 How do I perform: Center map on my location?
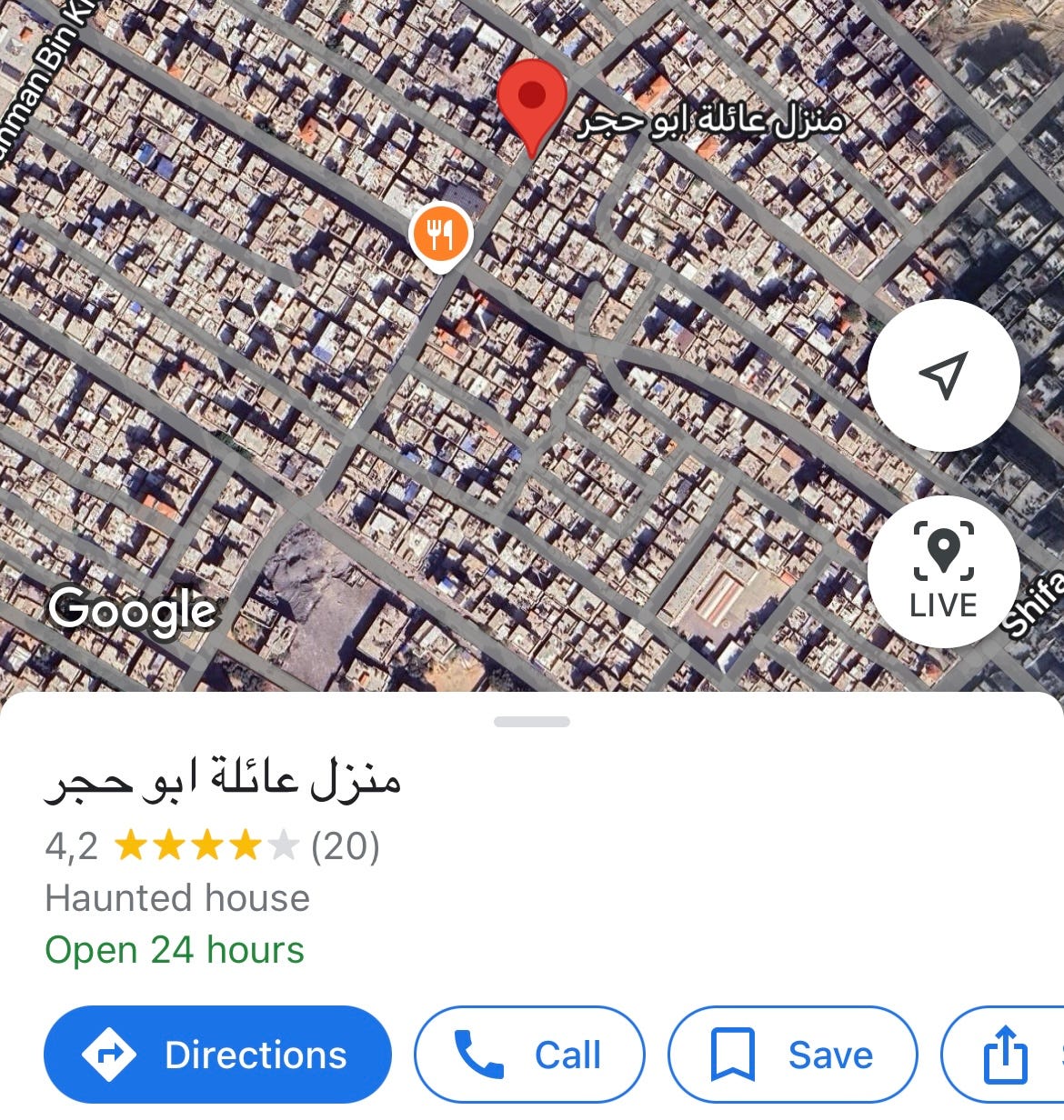coord(943,375)
